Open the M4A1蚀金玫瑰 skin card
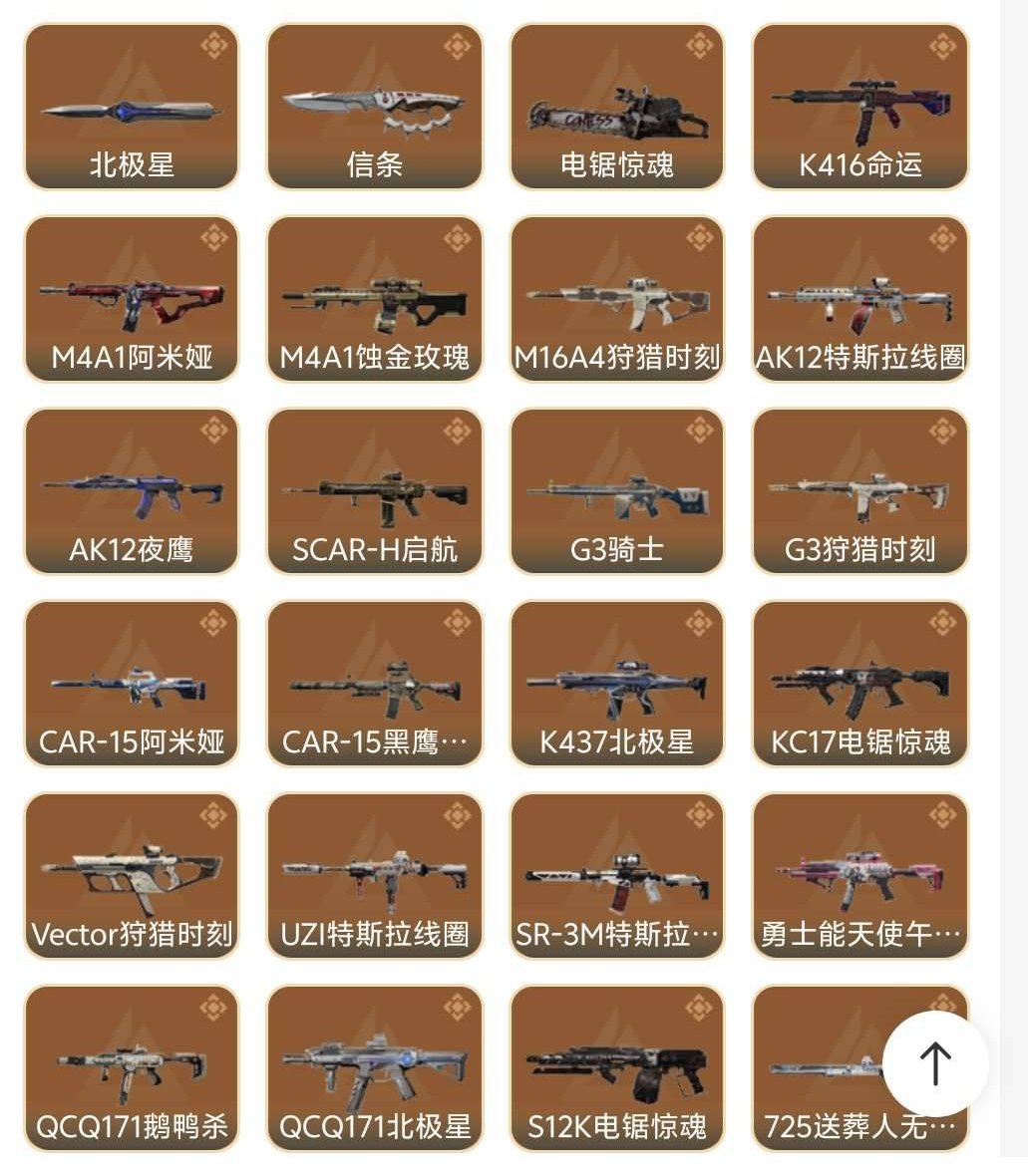 tap(375, 299)
